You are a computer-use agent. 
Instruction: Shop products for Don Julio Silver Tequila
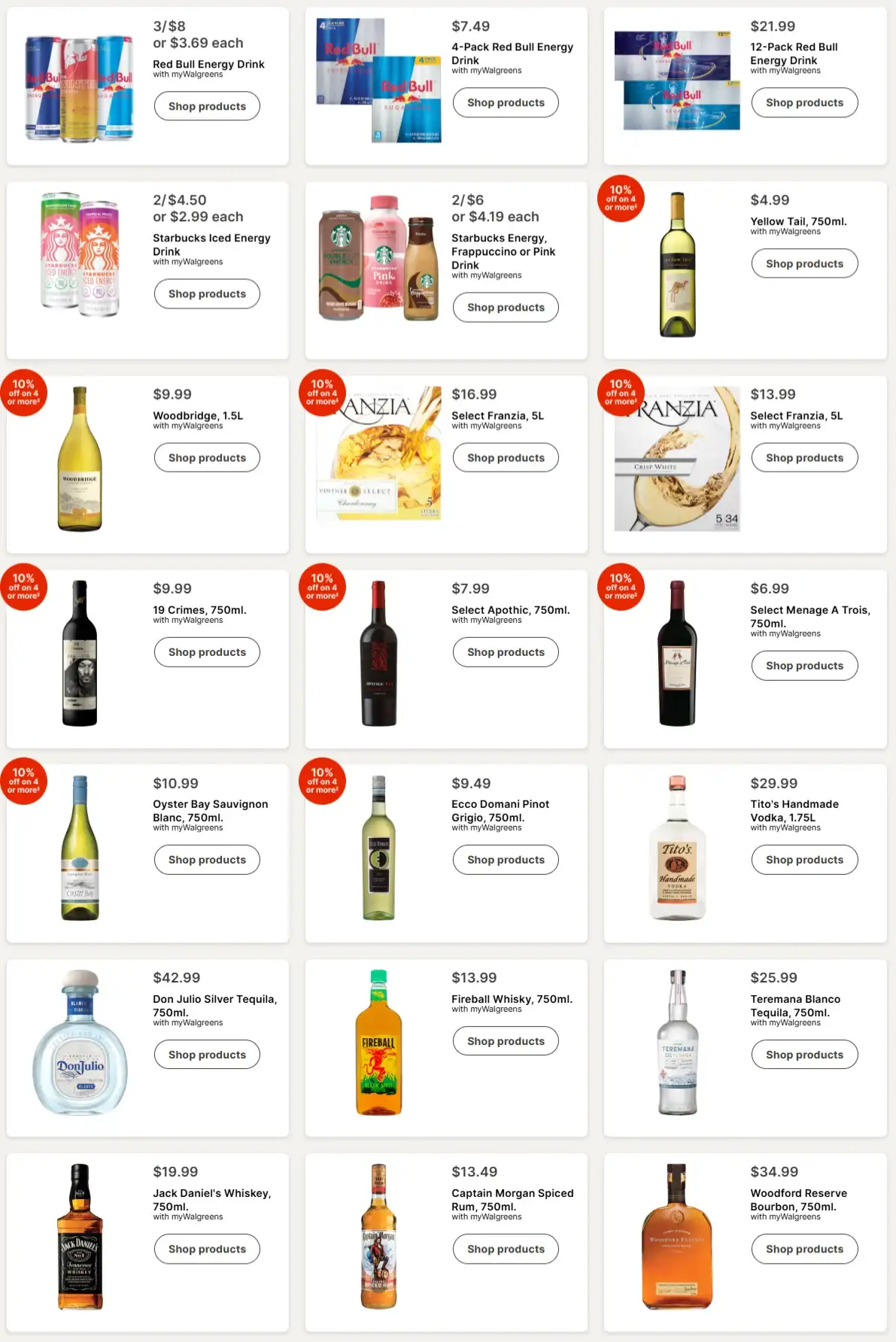coord(207,1055)
